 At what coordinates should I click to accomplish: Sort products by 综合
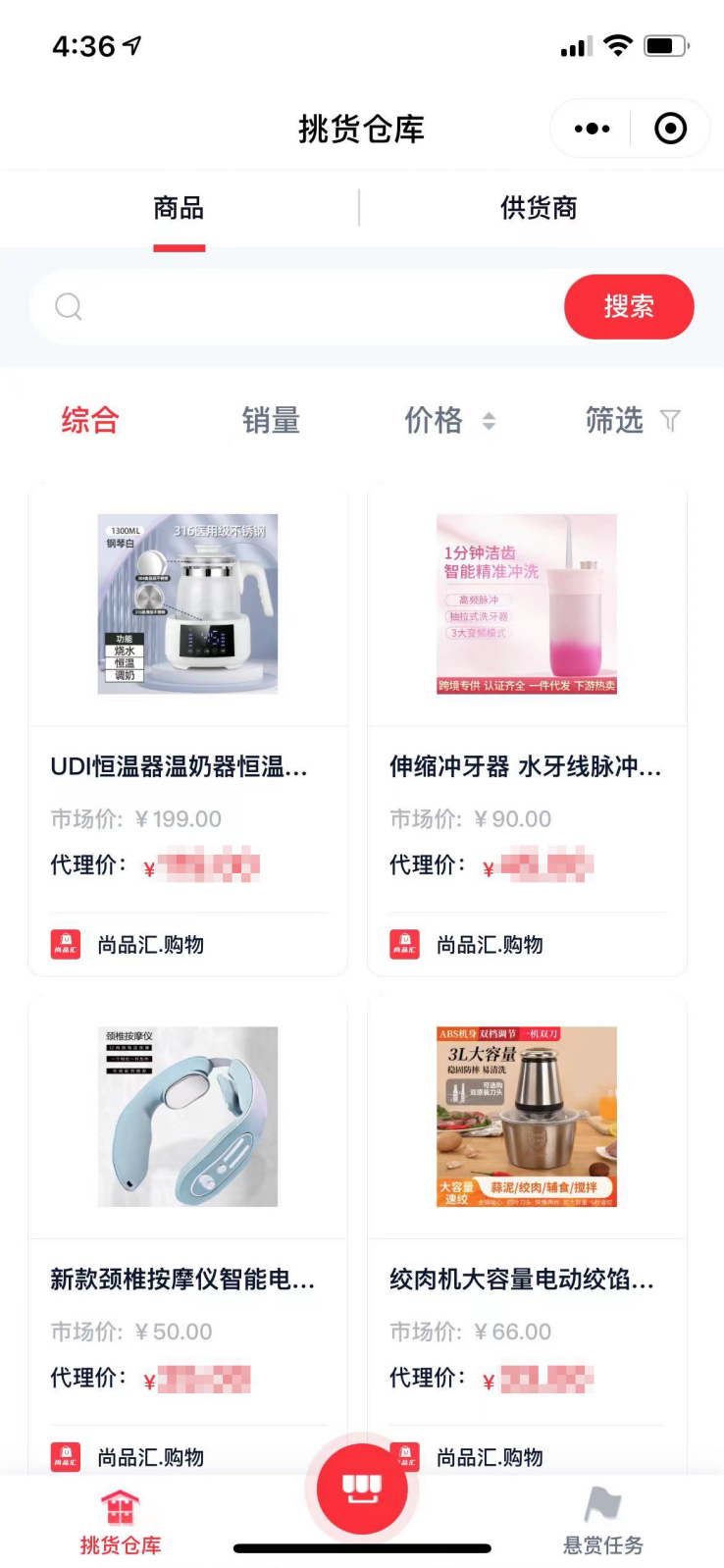[x=90, y=421]
